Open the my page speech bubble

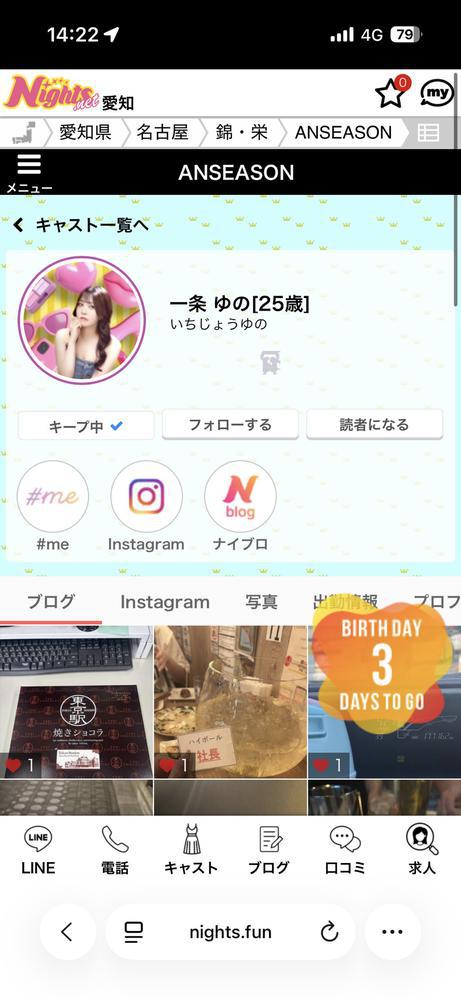click(437, 94)
